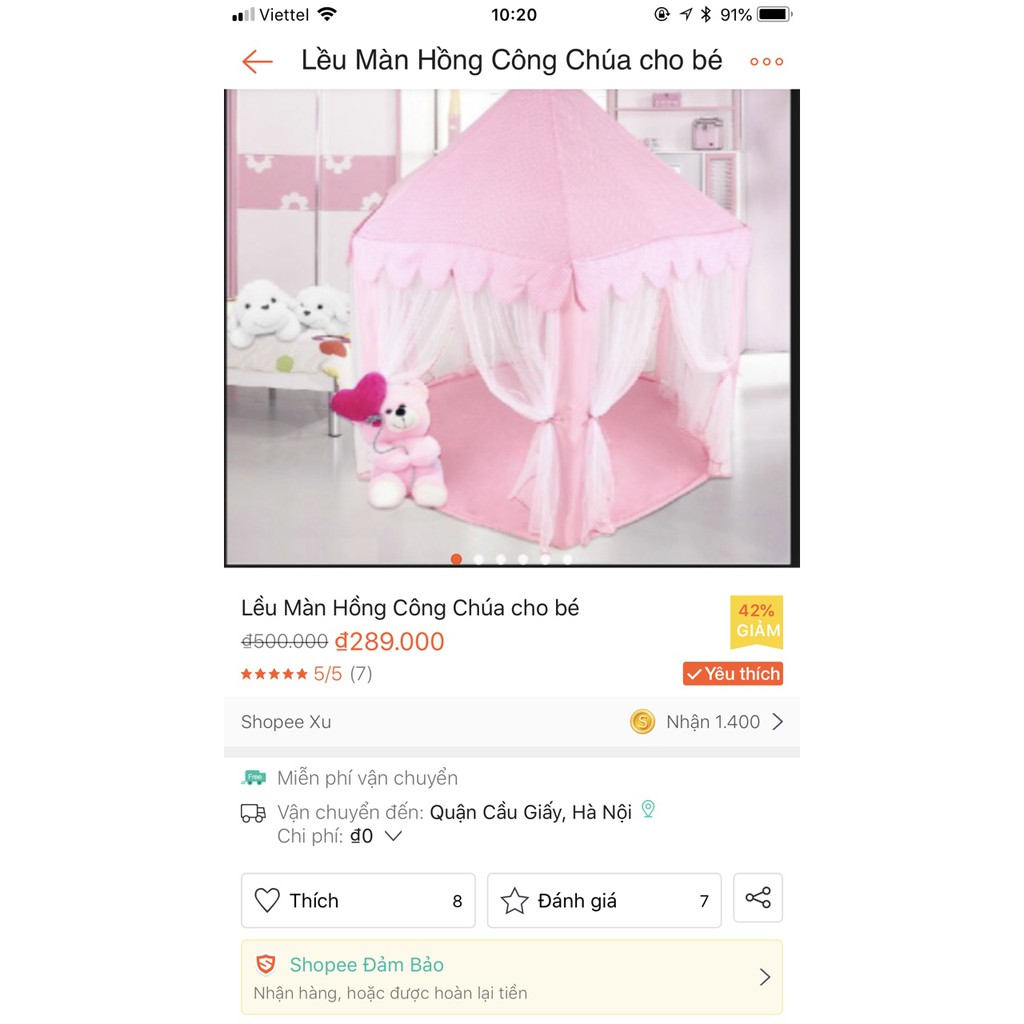Go back using the orange arrow
This screenshot has width=1024, height=1024.
click(x=257, y=62)
